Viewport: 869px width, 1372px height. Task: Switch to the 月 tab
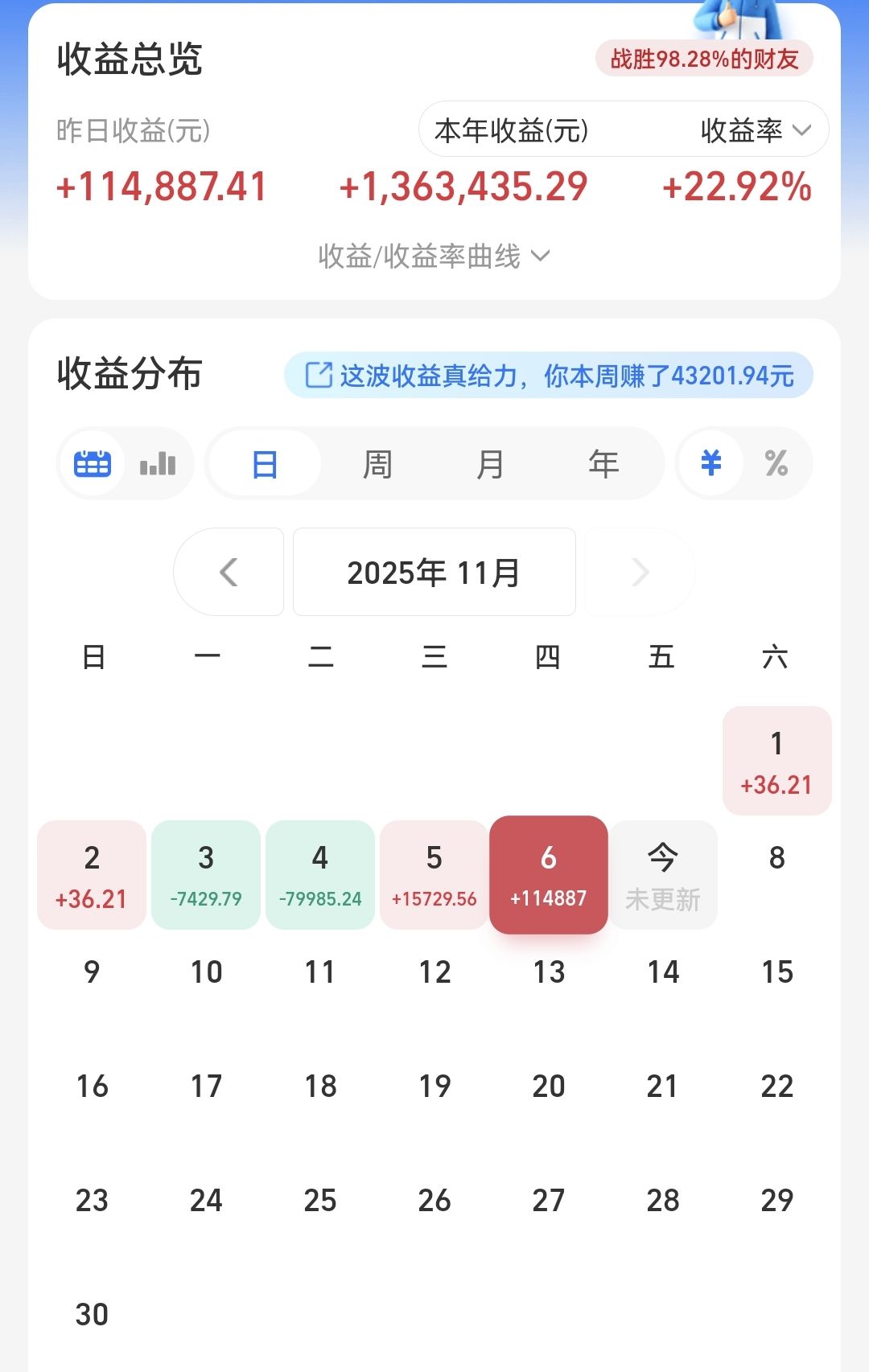tap(491, 463)
